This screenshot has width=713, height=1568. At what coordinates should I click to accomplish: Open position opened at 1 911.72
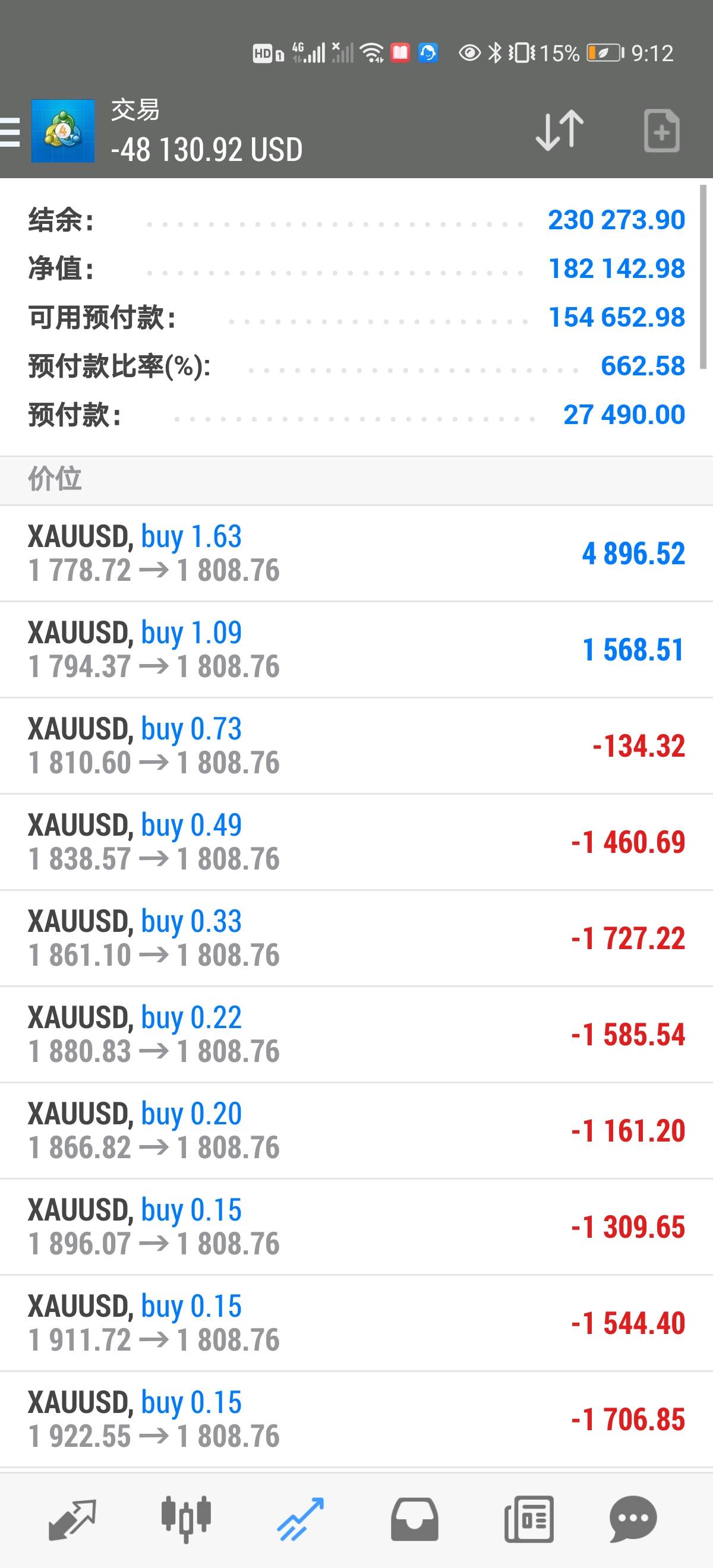356,1323
